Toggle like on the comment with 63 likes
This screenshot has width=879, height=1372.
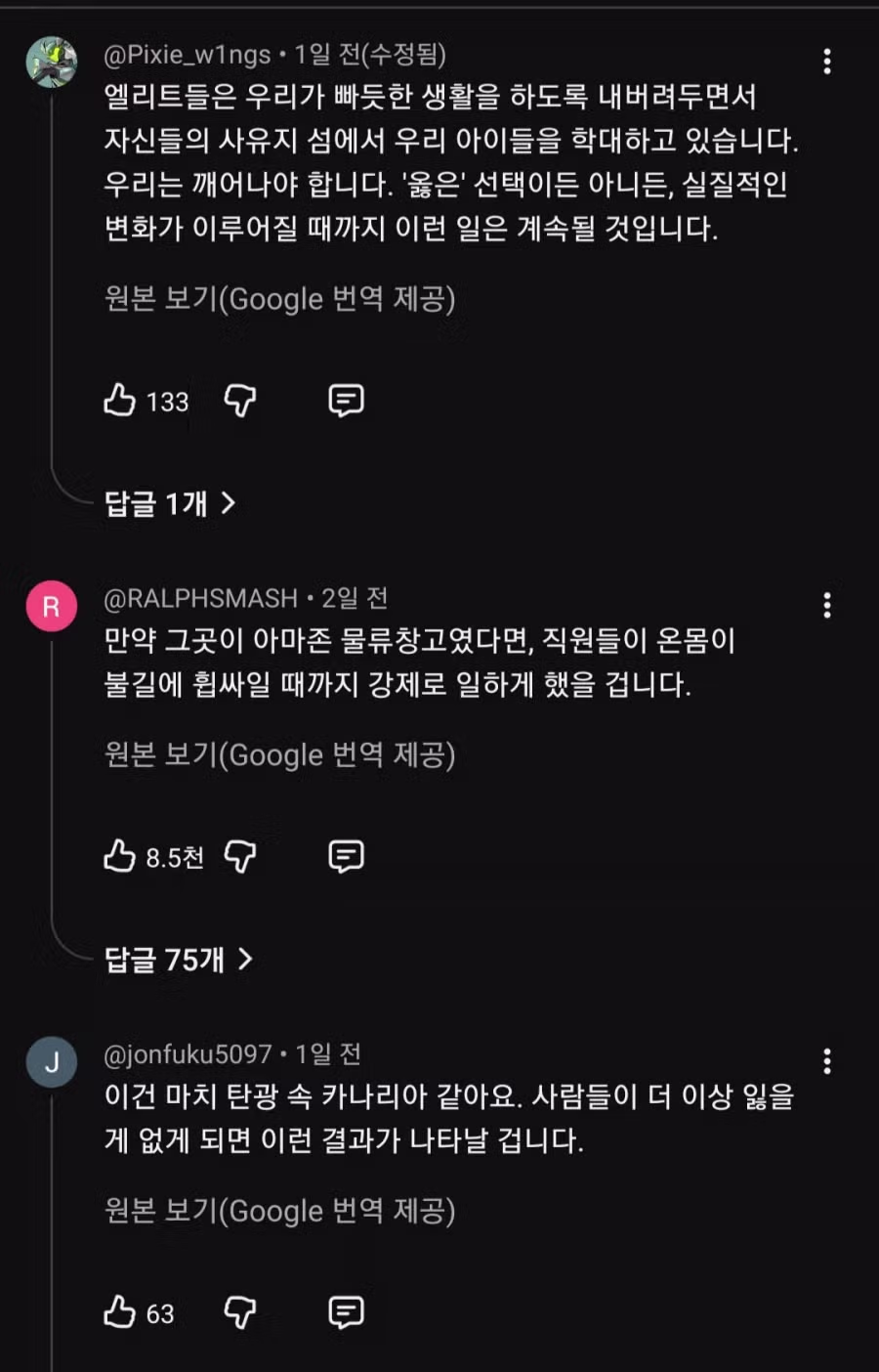point(120,1312)
